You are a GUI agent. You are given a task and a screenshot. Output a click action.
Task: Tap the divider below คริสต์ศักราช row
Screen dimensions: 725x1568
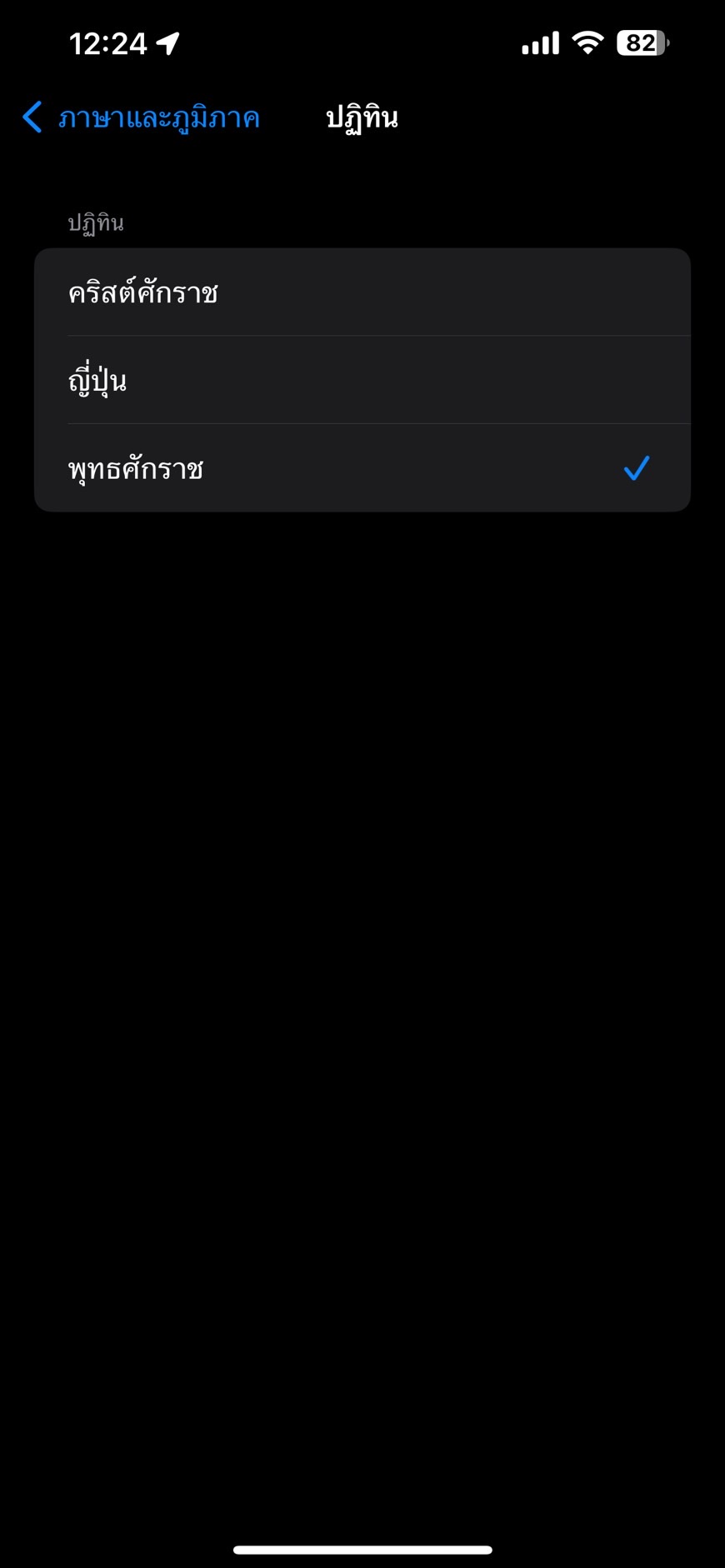point(379,336)
